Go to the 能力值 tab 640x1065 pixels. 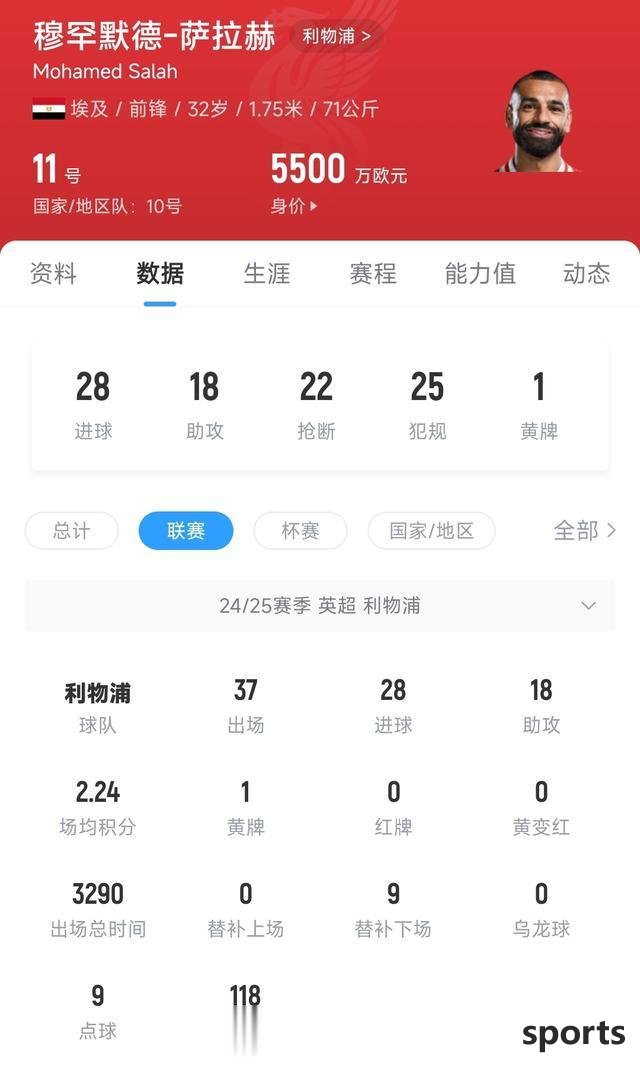[x=480, y=274]
